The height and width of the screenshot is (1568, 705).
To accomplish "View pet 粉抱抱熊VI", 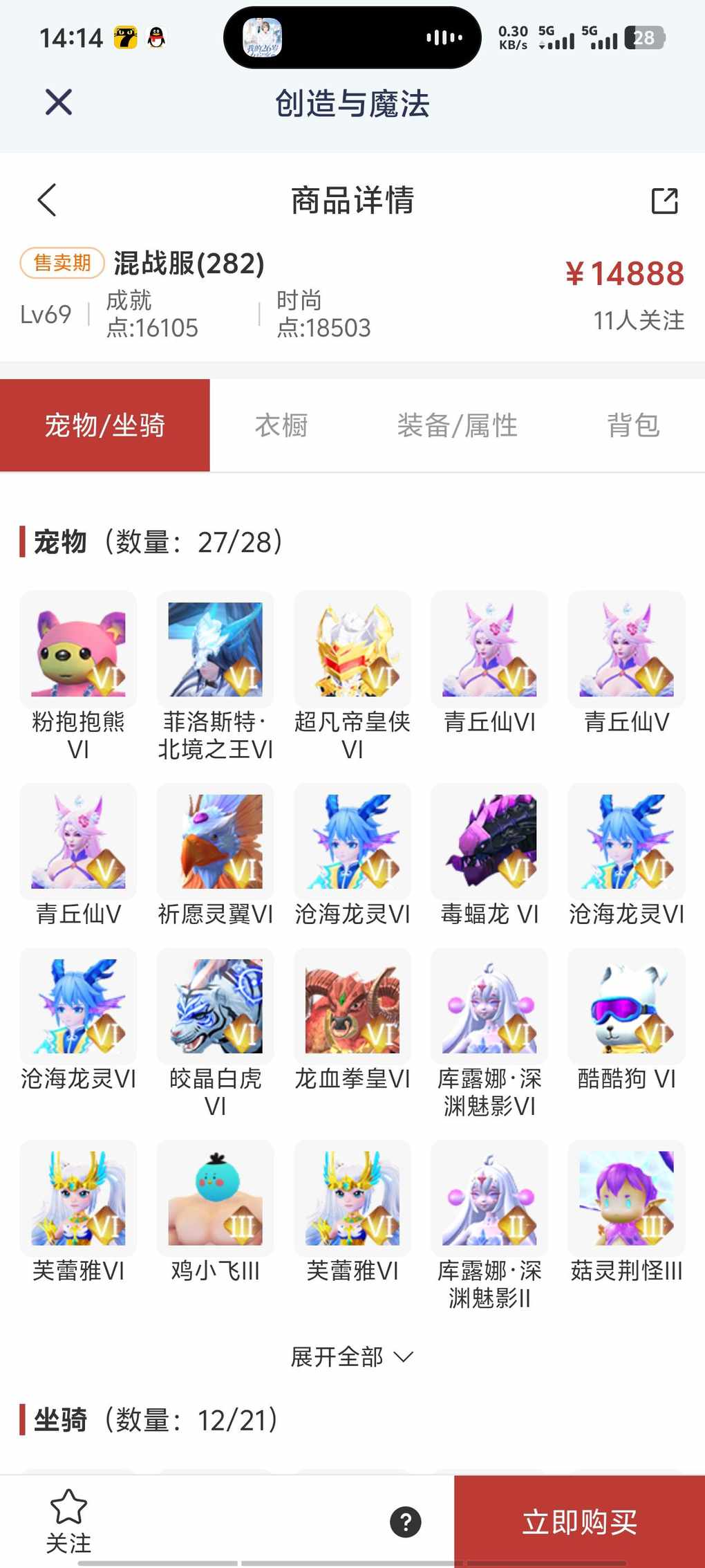I will click(78, 649).
